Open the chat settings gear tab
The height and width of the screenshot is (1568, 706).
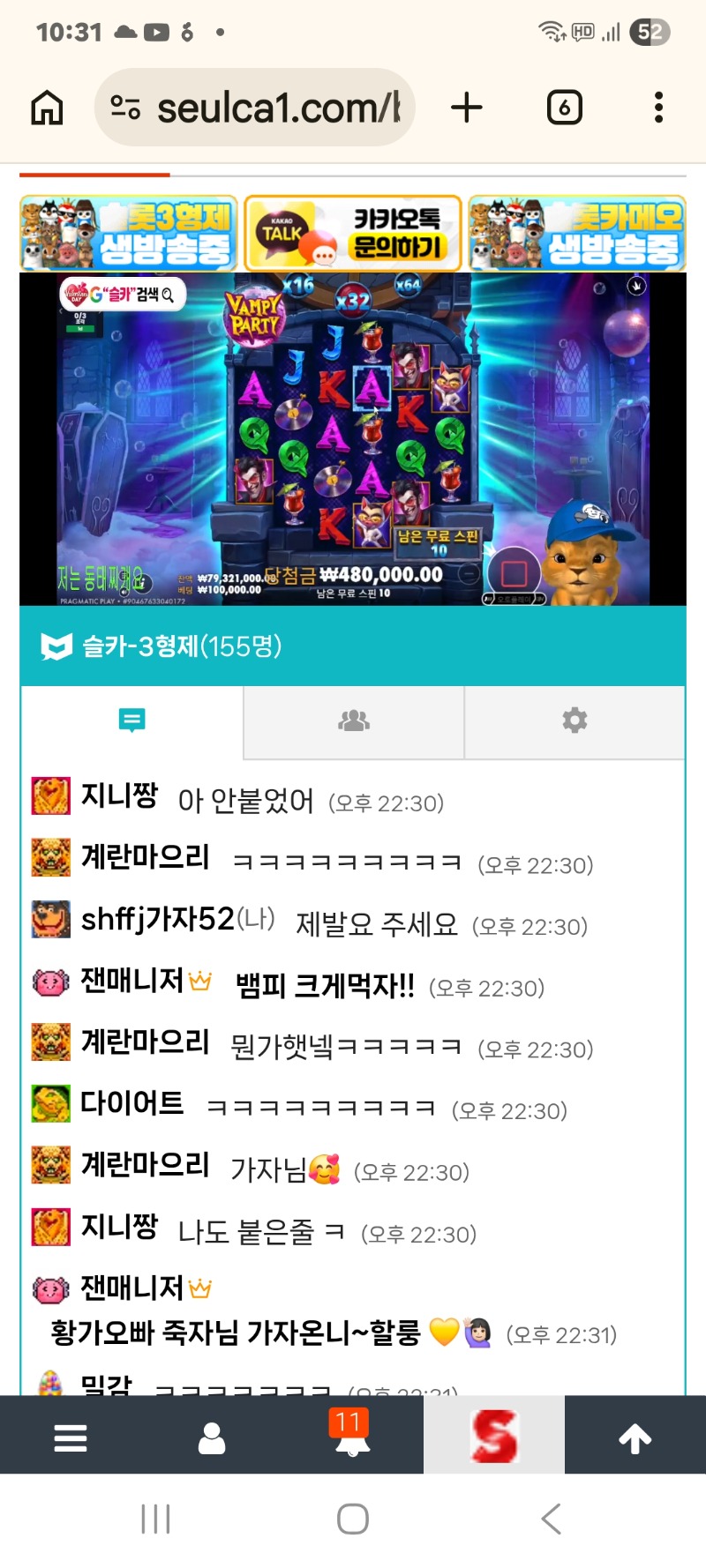(575, 721)
